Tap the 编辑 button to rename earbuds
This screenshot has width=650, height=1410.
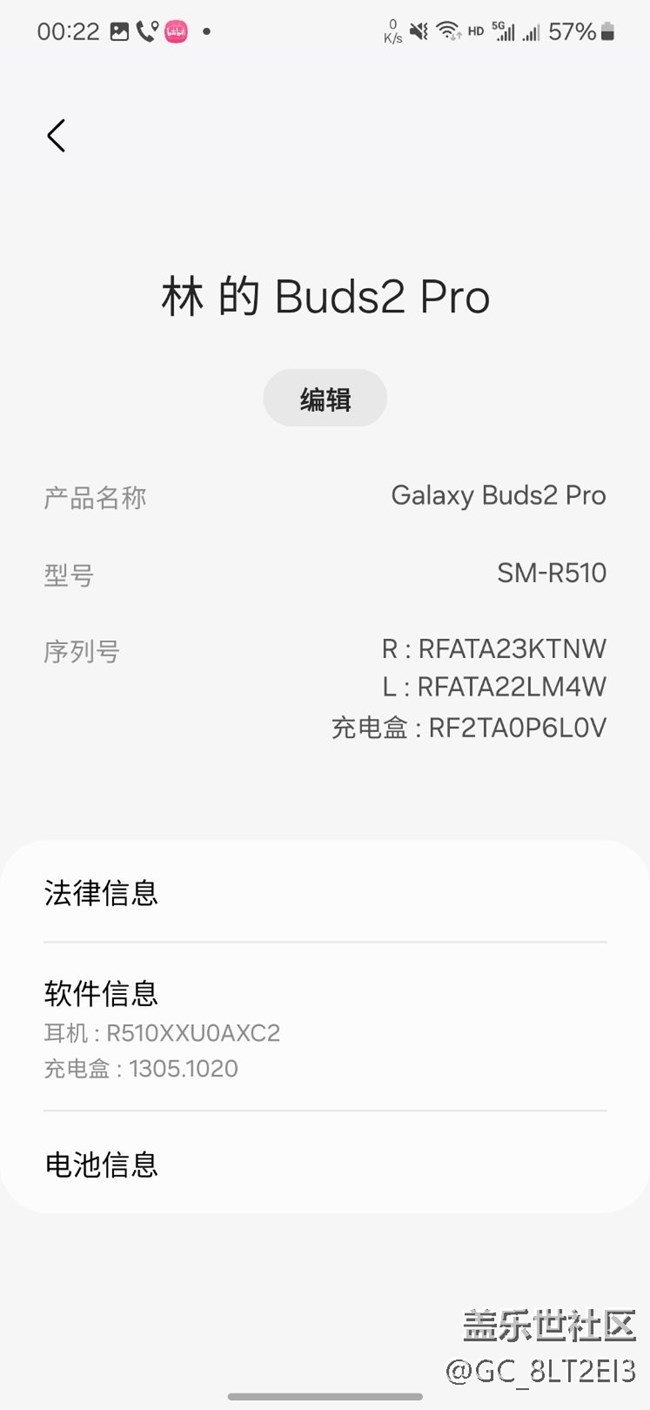[x=325, y=399]
